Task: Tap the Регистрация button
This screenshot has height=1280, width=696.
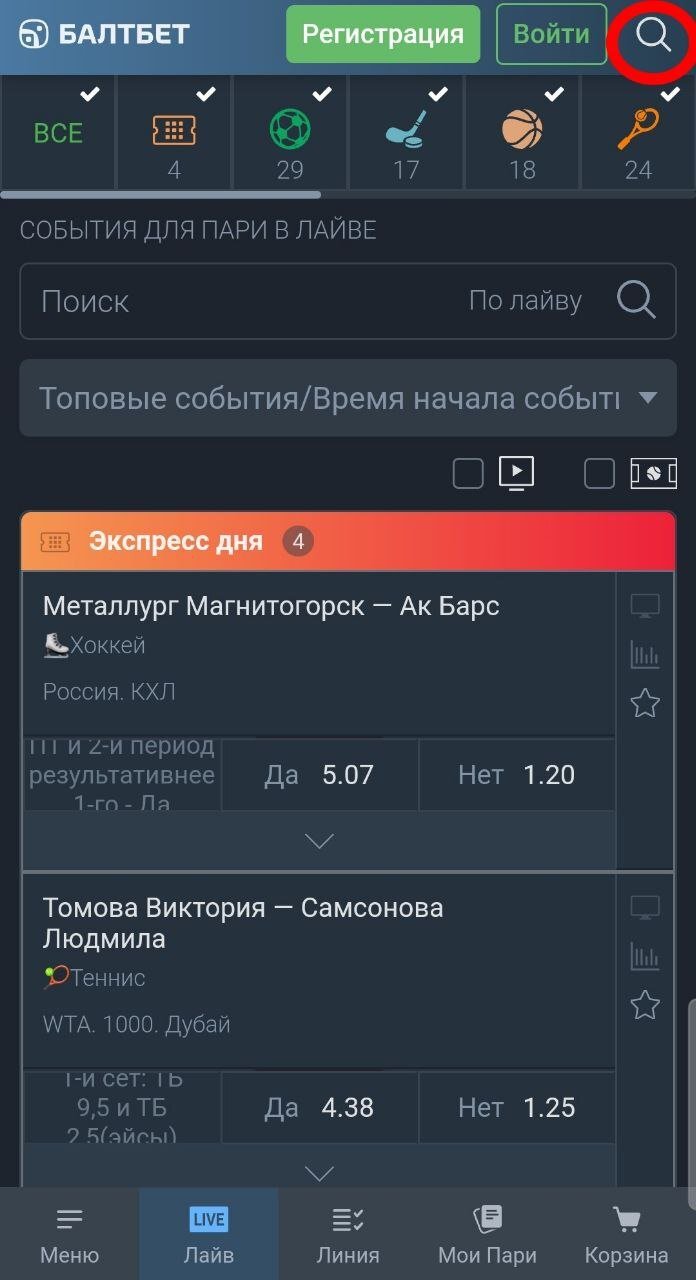Action: pos(383,35)
